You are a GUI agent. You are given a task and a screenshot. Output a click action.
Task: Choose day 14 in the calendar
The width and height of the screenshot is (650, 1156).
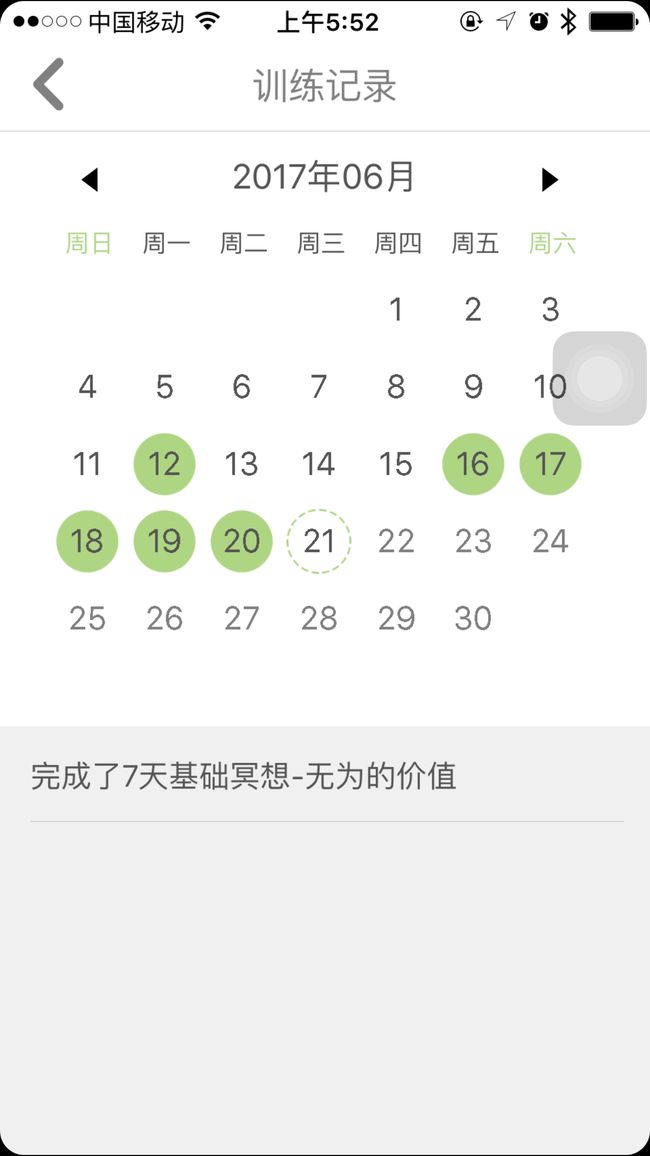[x=318, y=464]
